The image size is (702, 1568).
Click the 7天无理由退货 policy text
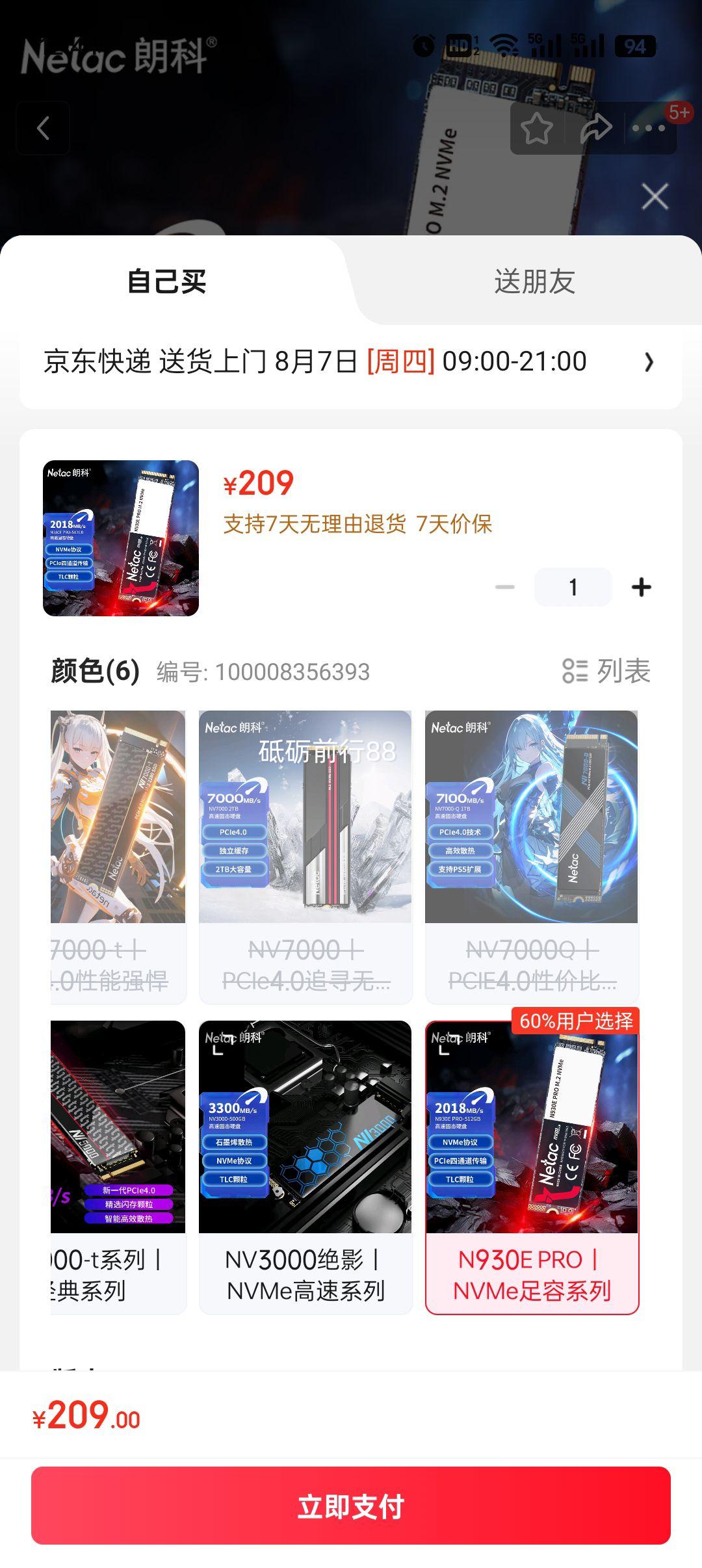[x=312, y=522]
